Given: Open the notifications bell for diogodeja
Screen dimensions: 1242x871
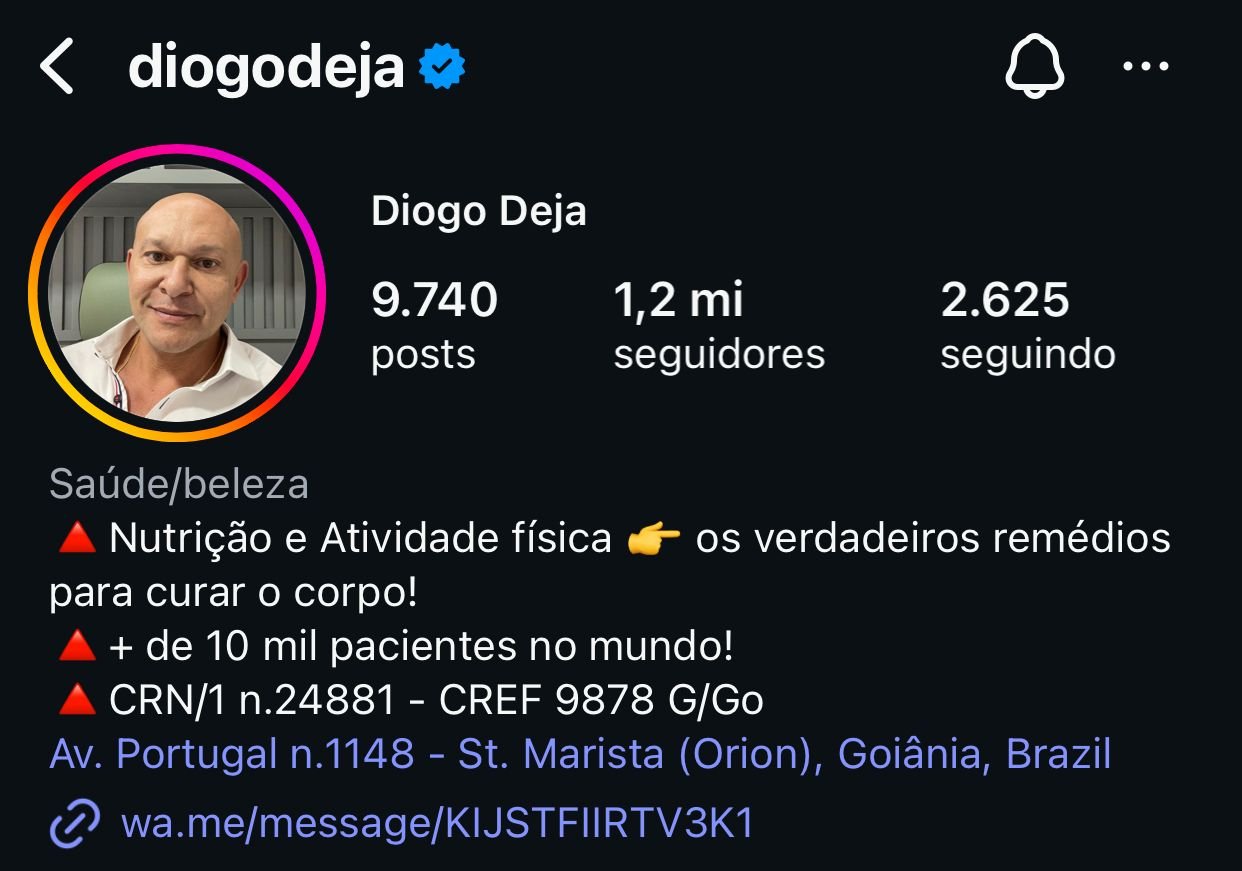Looking at the screenshot, I should pos(1034,68).
